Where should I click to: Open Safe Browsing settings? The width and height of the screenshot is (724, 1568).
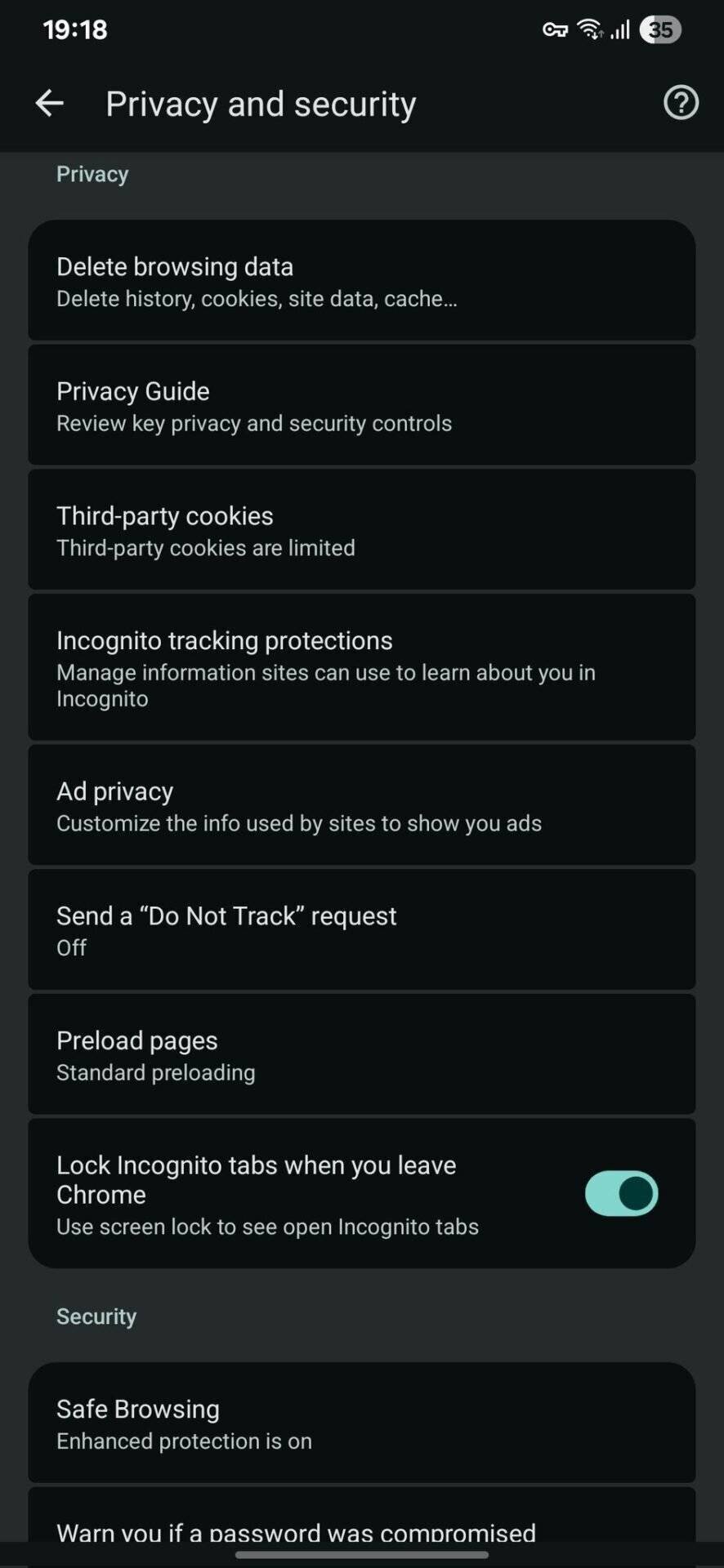(x=361, y=1423)
